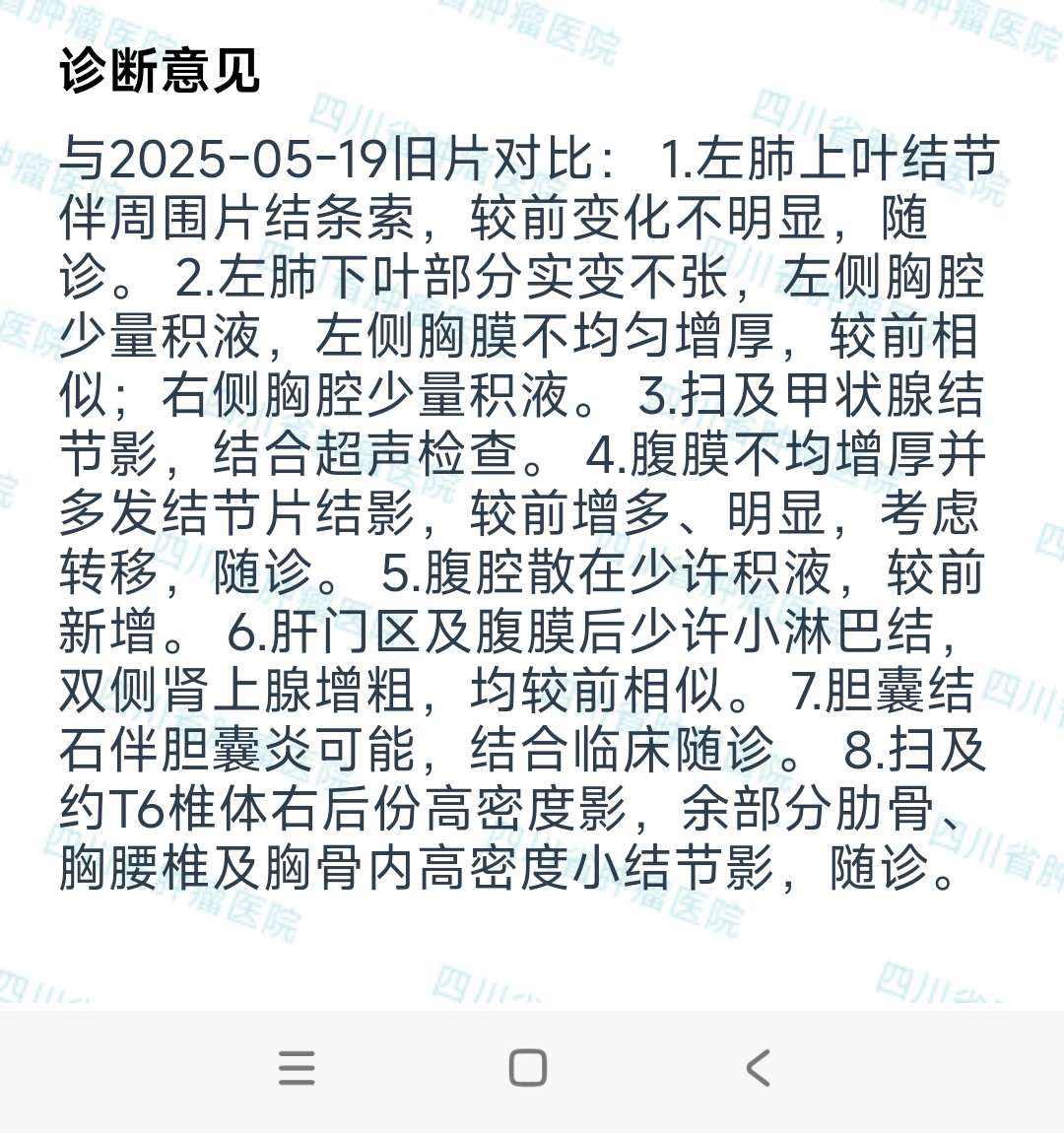Image resolution: width=1064 pixels, height=1133 pixels.
Task: Tap the back chevron in the navigation bar
Action: tap(759, 1068)
